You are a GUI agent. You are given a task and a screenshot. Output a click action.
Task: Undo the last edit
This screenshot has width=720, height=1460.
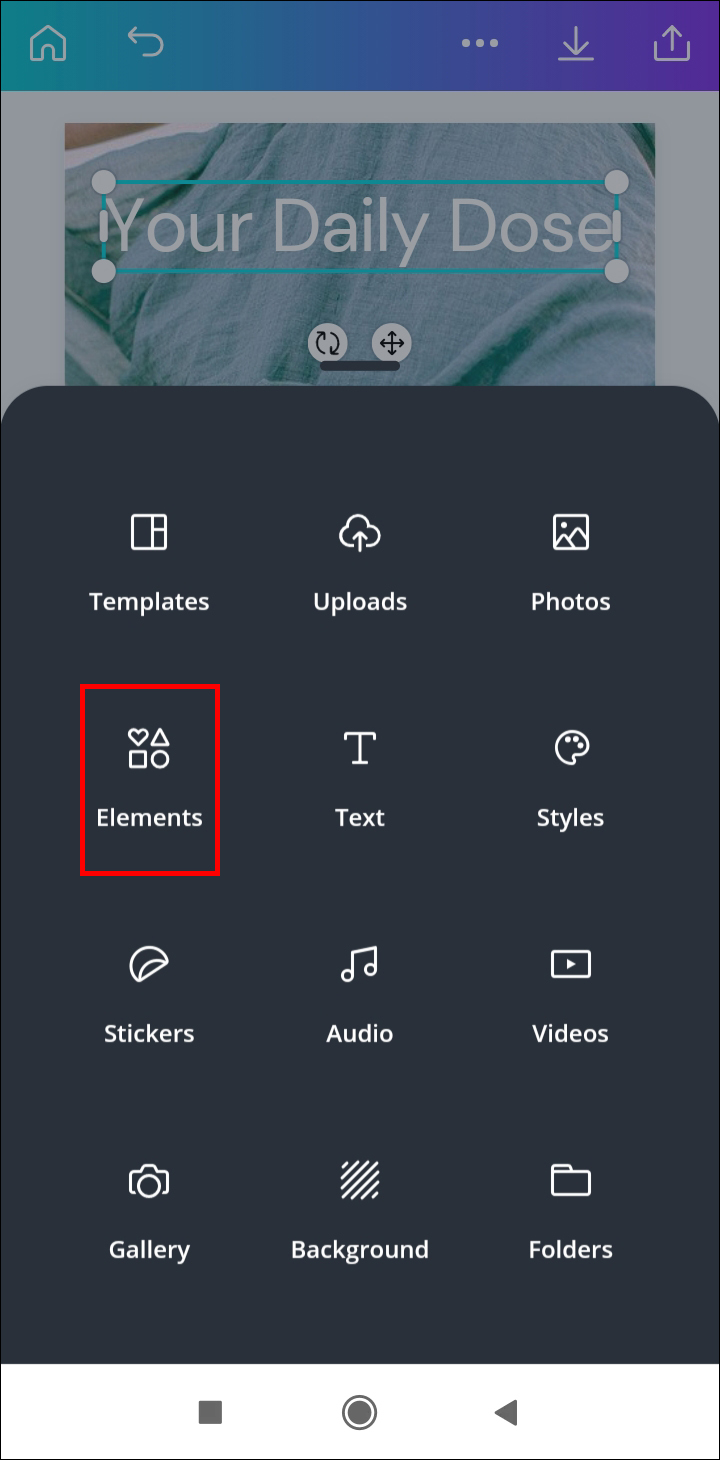(x=146, y=42)
